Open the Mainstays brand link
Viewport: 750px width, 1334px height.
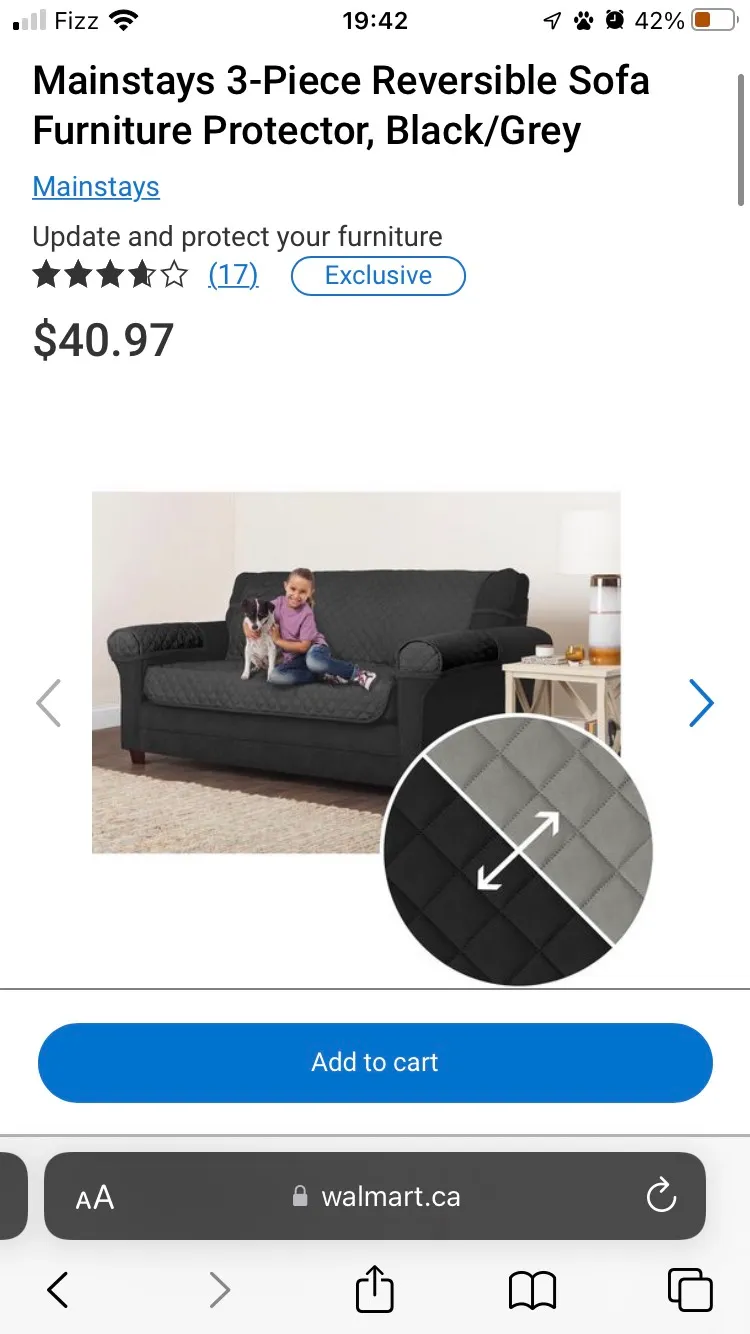tap(96, 187)
